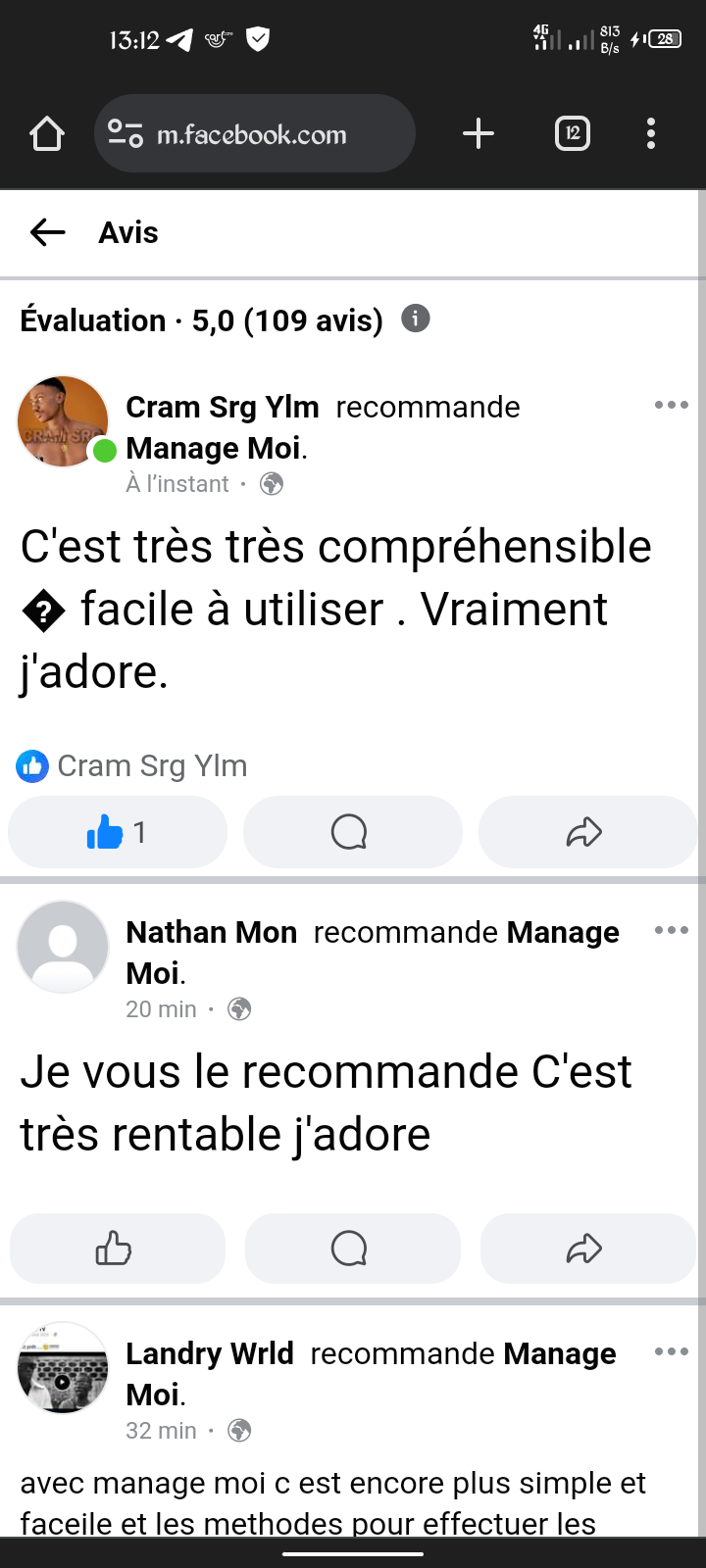Open options menu on Cram Srg Ylm's review
Image resolution: width=706 pixels, height=1568 pixels.
tap(672, 405)
